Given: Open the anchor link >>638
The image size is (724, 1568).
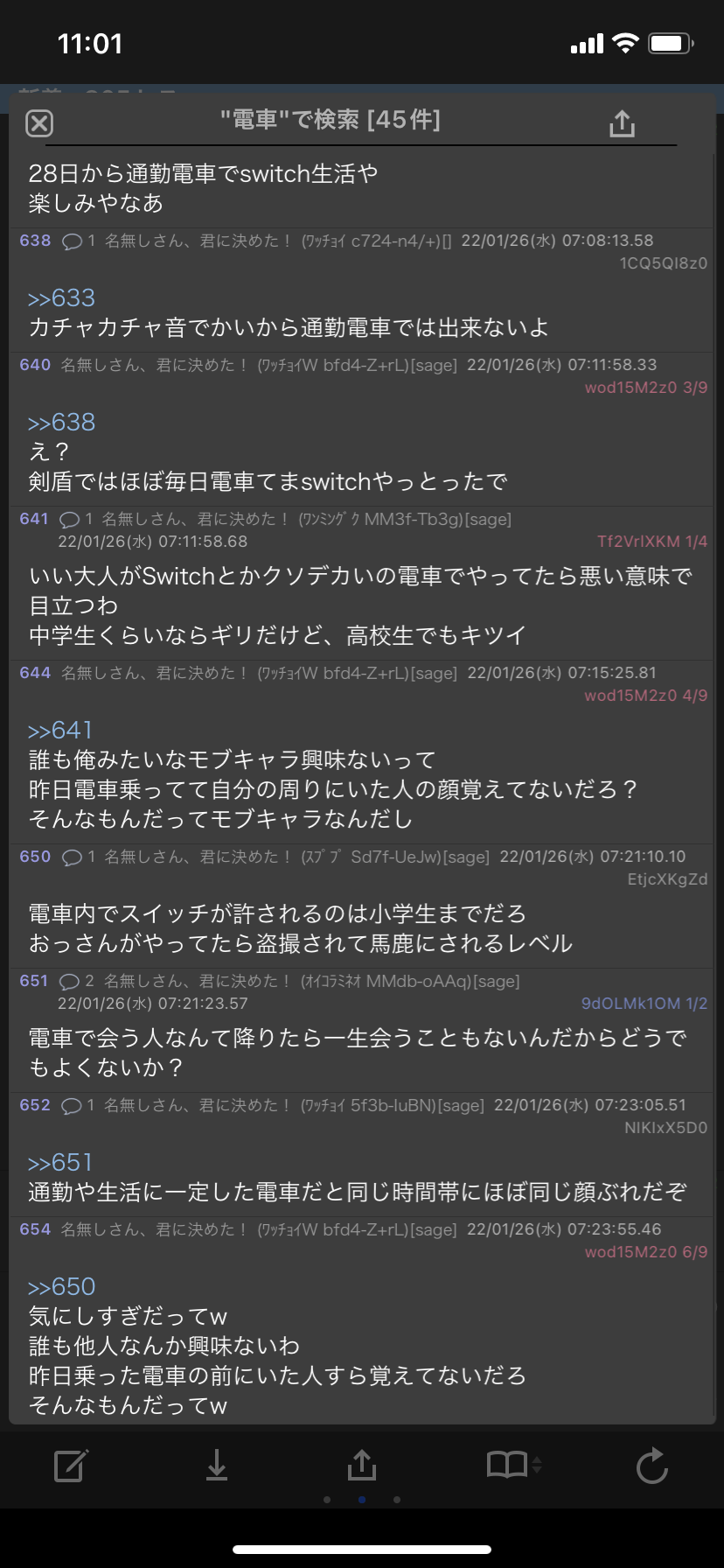Looking at the screenshot, I should [x=61, y=423].
